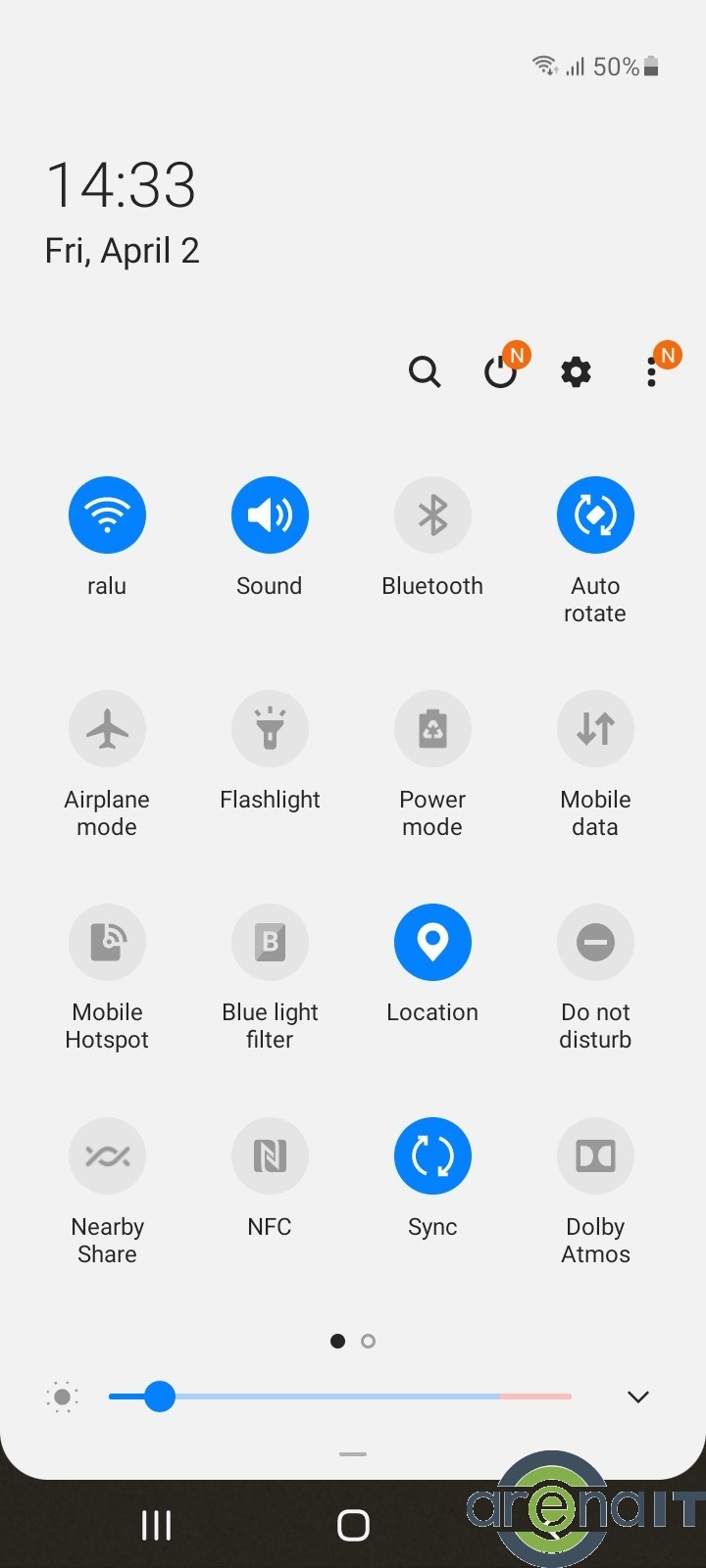The image size is (706, 1568).
Task: Enable Do not disturb
Action: [x=595, y=943]
